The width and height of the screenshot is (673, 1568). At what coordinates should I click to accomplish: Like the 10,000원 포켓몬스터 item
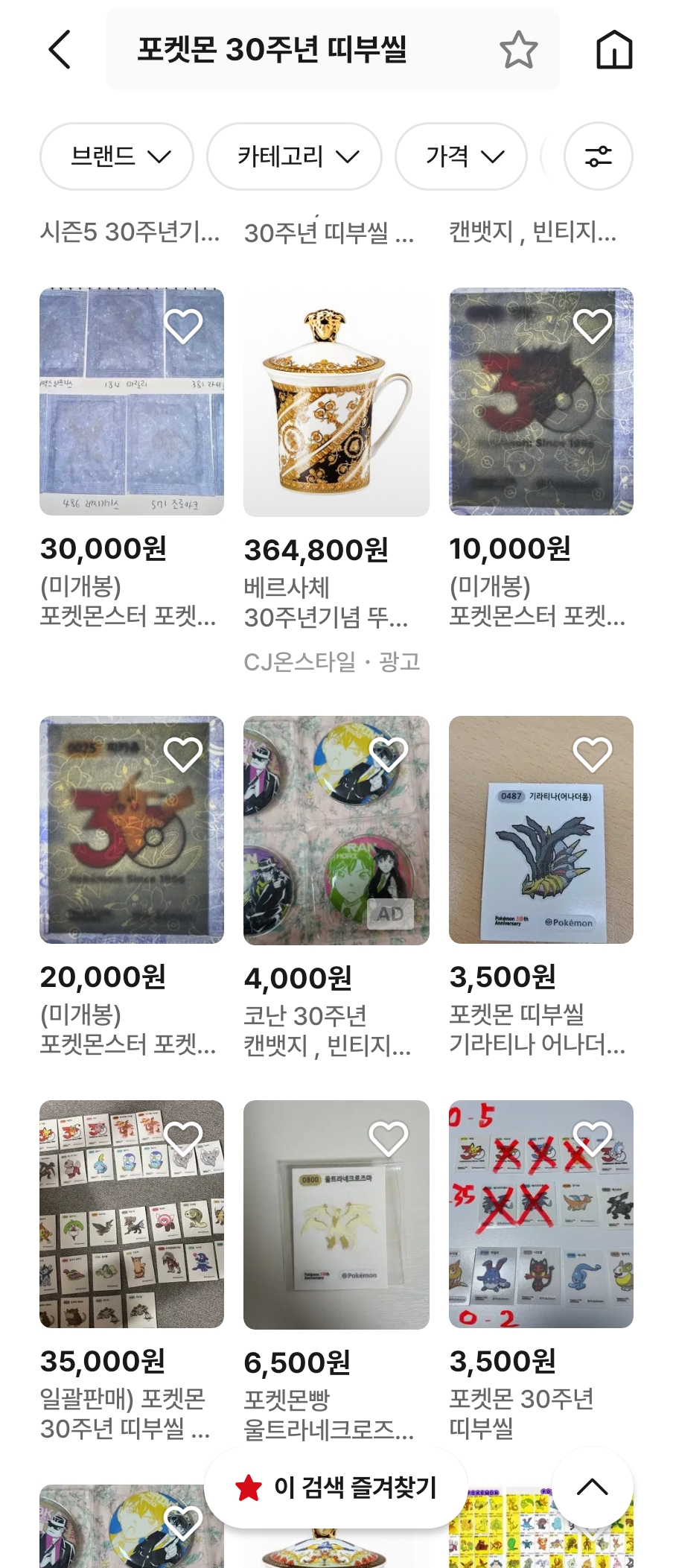[593, 326]
